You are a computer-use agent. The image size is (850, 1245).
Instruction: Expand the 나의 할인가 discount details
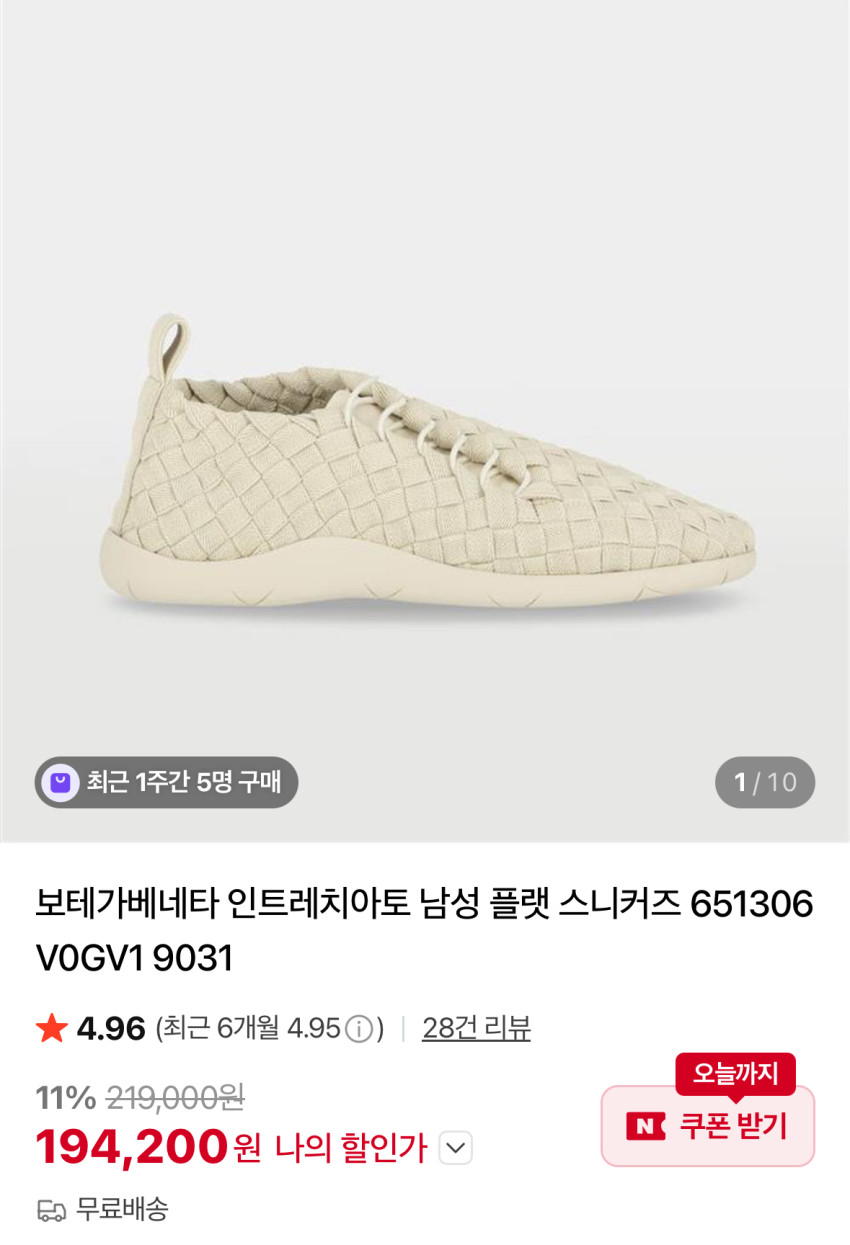[x=456, y=1147]
